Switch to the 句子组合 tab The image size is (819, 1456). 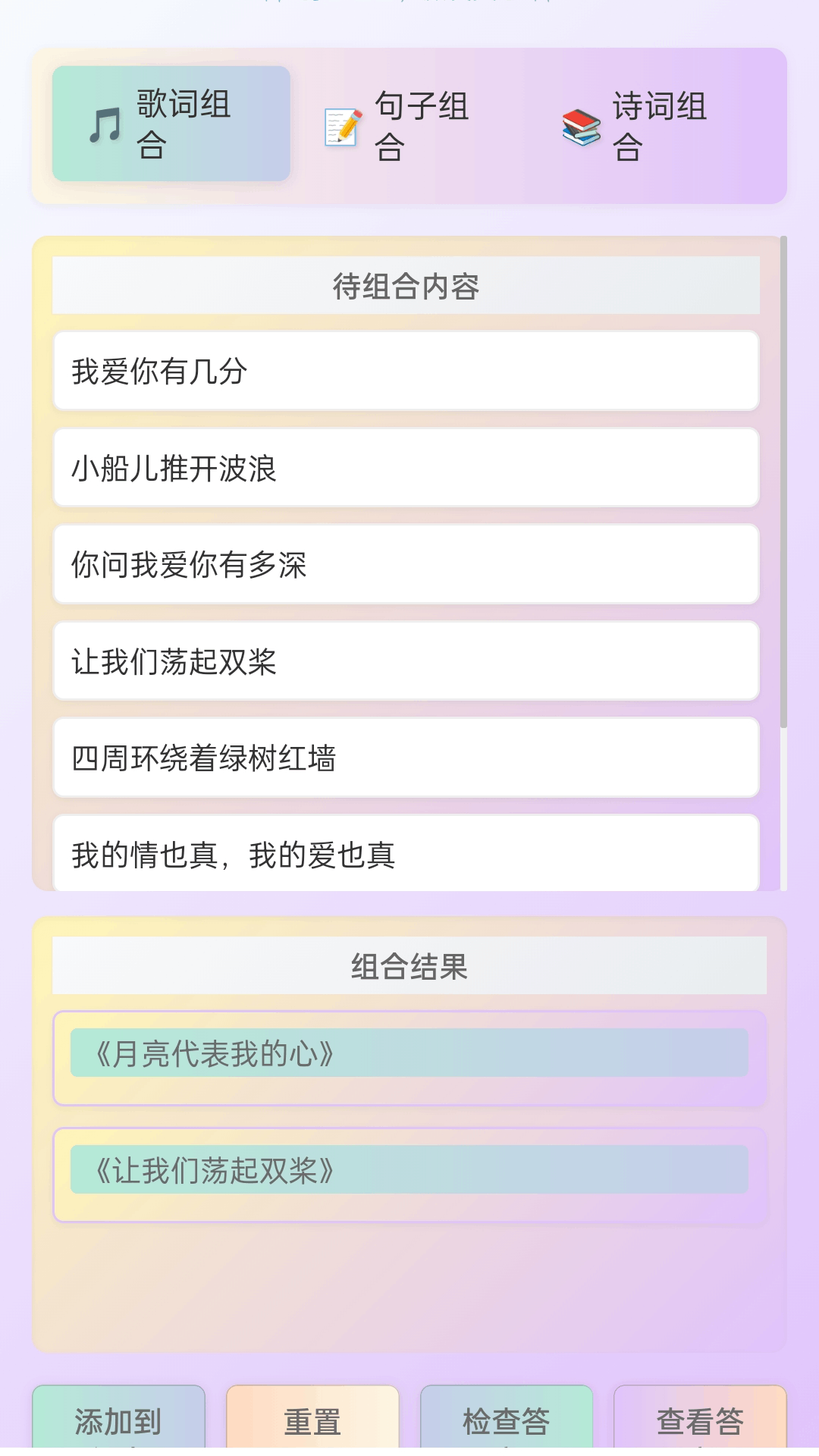409,126
